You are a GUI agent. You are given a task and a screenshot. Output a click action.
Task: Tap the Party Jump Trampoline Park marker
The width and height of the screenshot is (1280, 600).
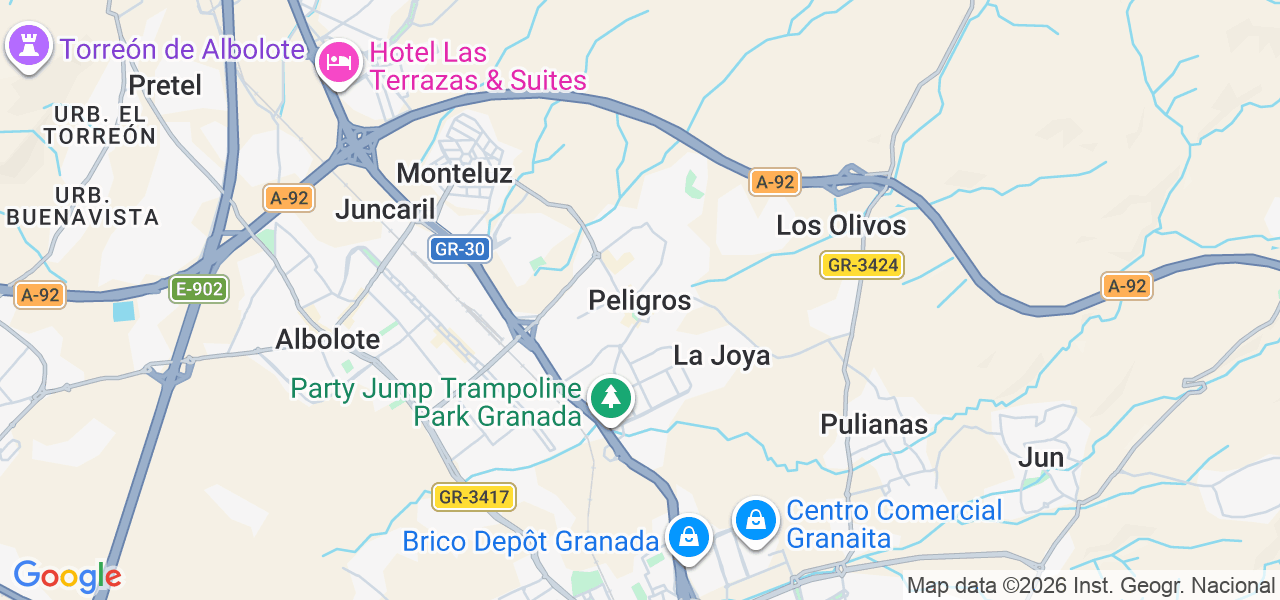pyautogui.click(x=609, y=399)
